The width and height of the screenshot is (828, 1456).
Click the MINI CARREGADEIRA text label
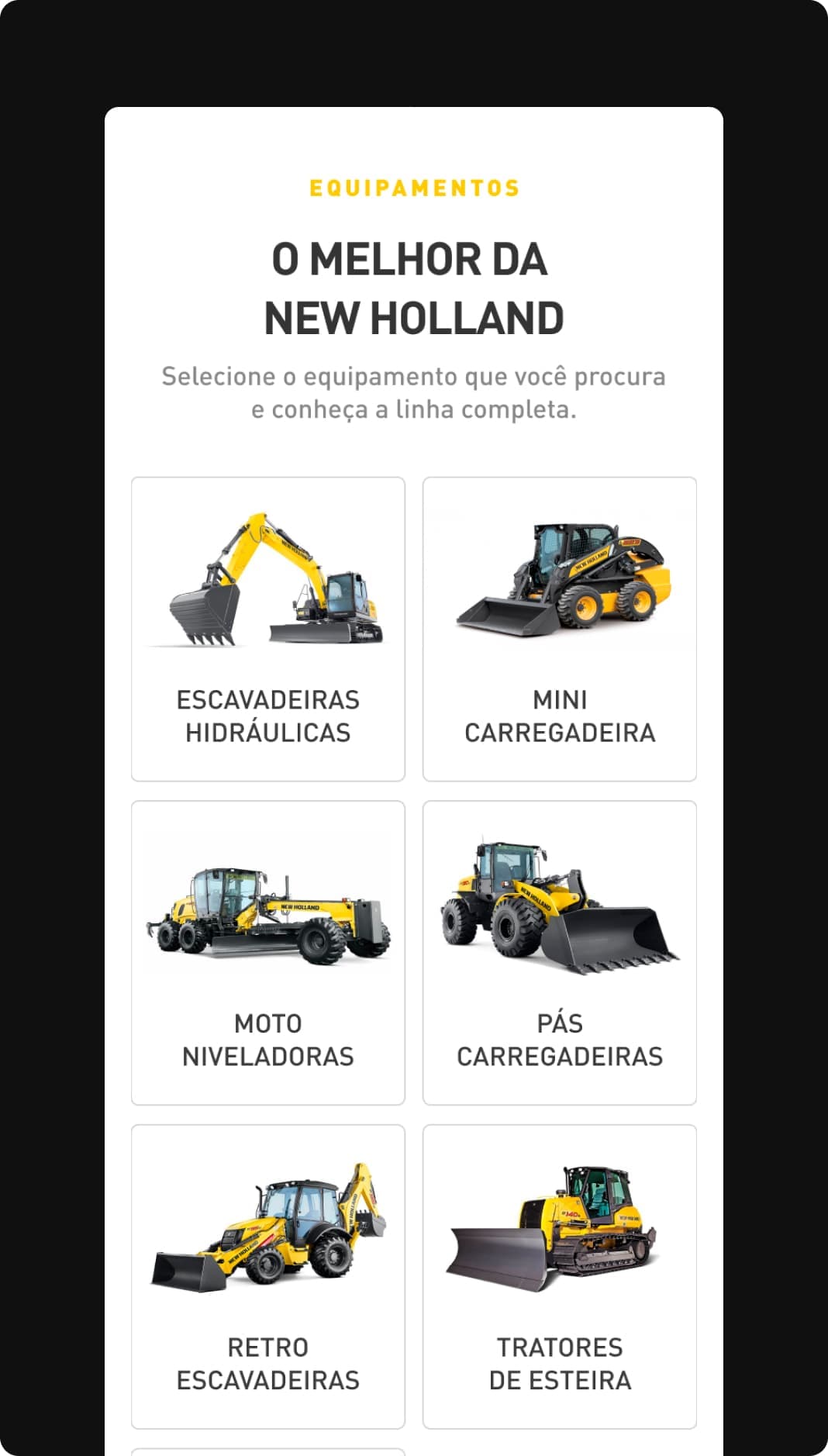560,715
